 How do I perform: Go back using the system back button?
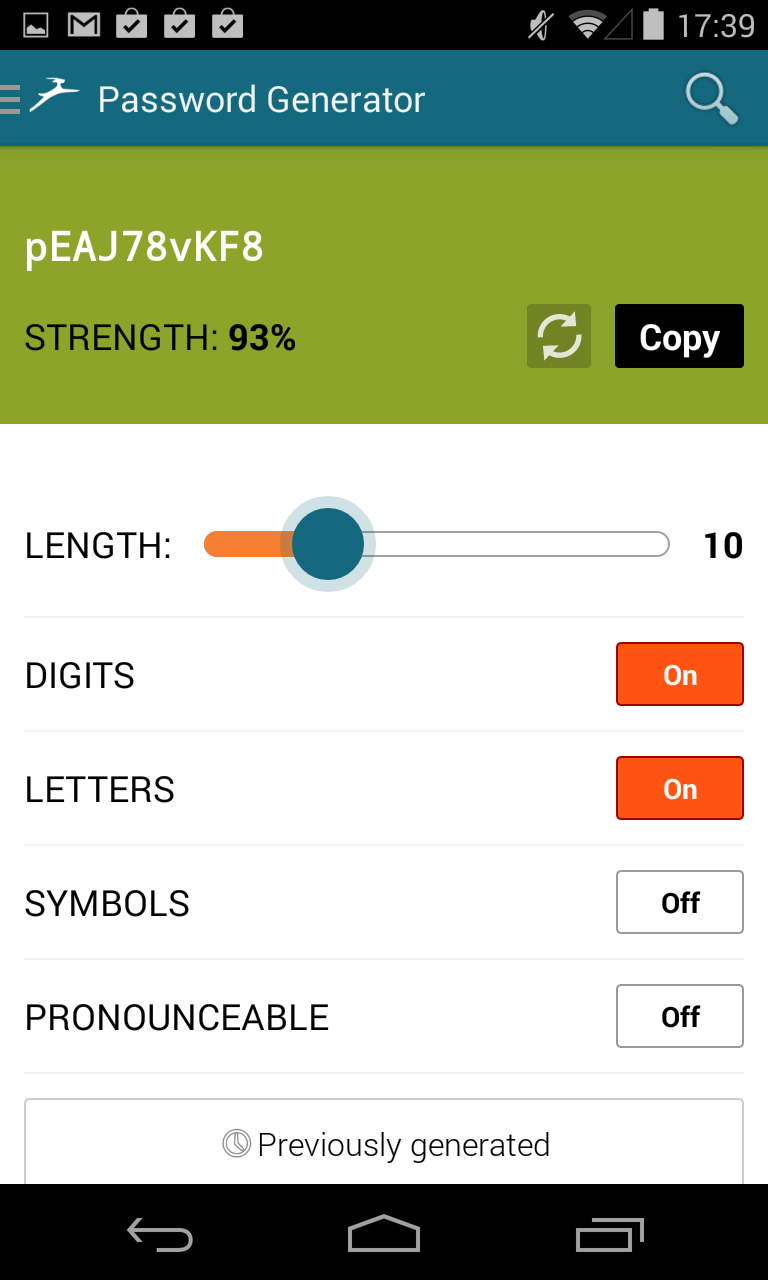coord(160,1234)
